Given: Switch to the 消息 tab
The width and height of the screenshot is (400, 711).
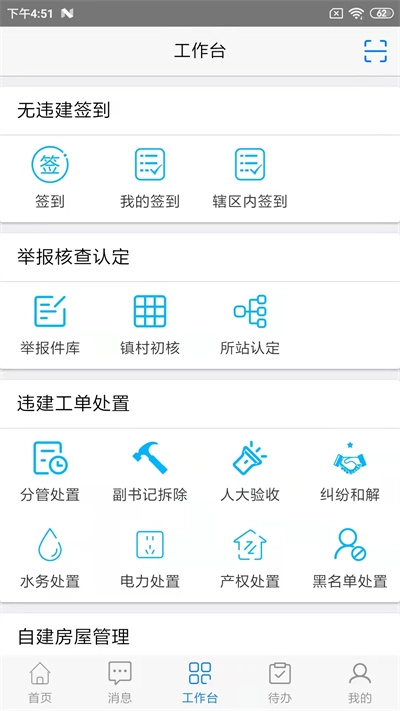Looking at the screenshot, I should pos(120,682).
